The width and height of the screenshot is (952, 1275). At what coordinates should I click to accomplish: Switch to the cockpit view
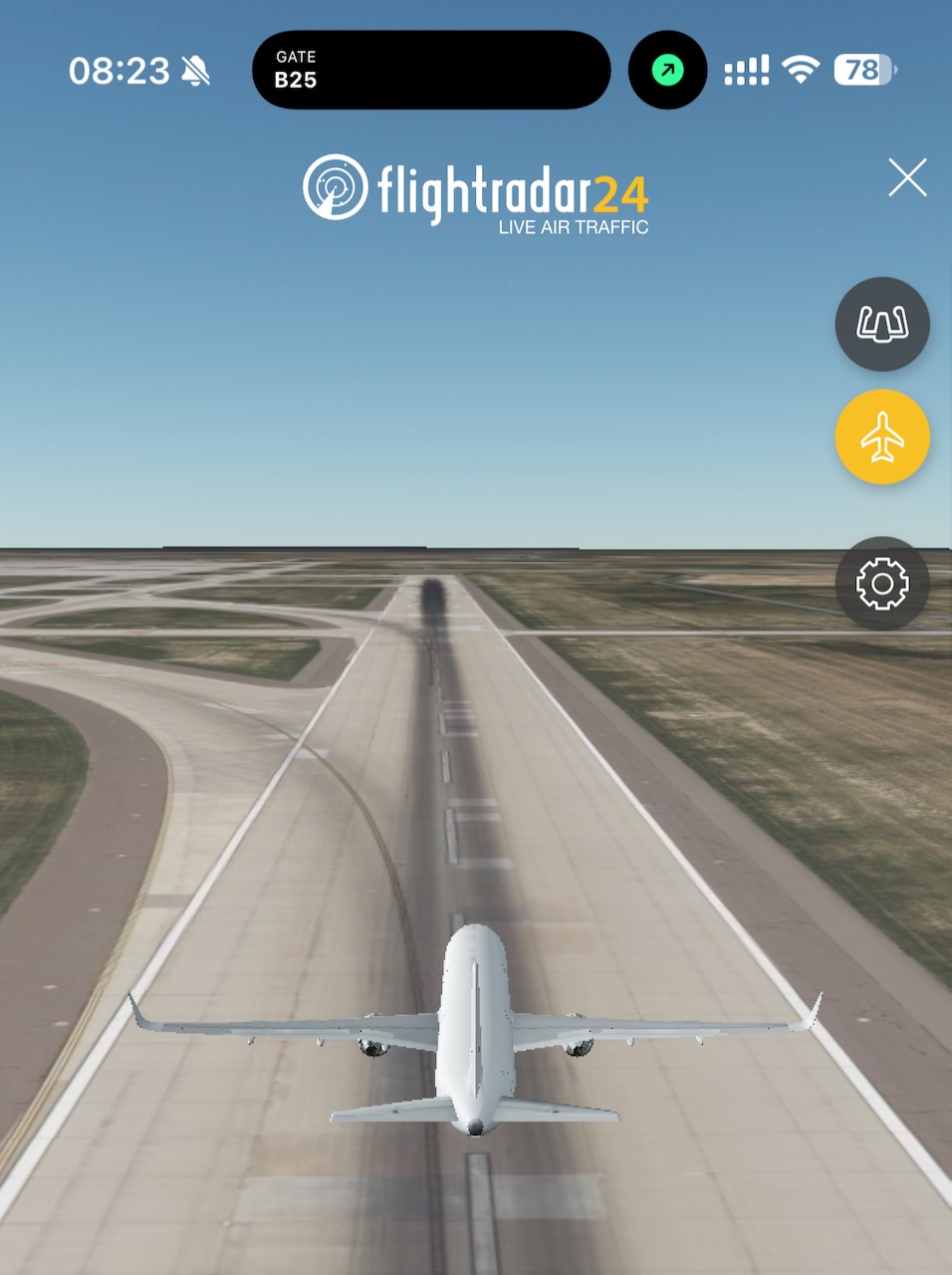[x=882, y=325]
